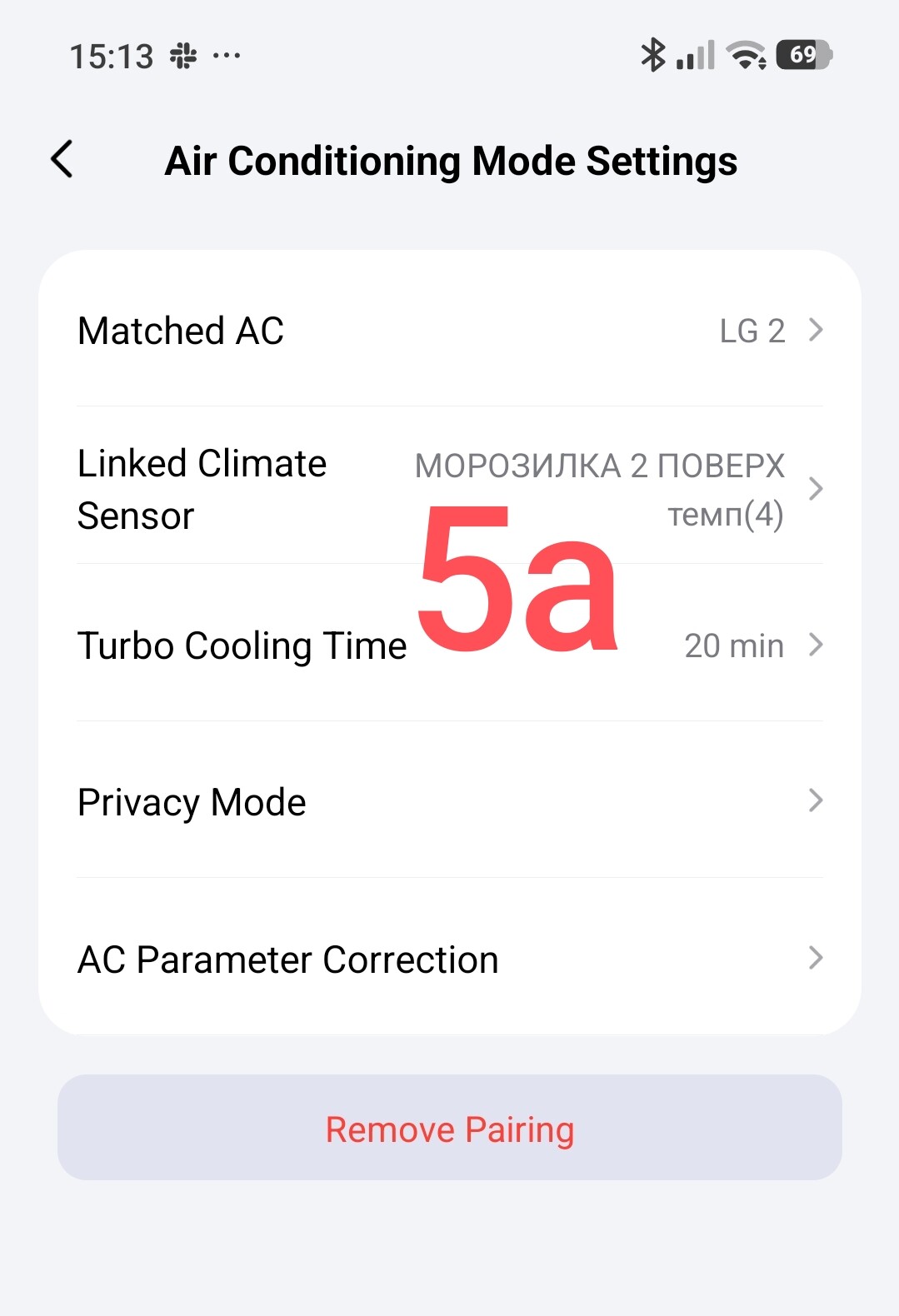The image size is (899, 1316).
Task: Open Privacy Mode settings
Action: [450, 802]
